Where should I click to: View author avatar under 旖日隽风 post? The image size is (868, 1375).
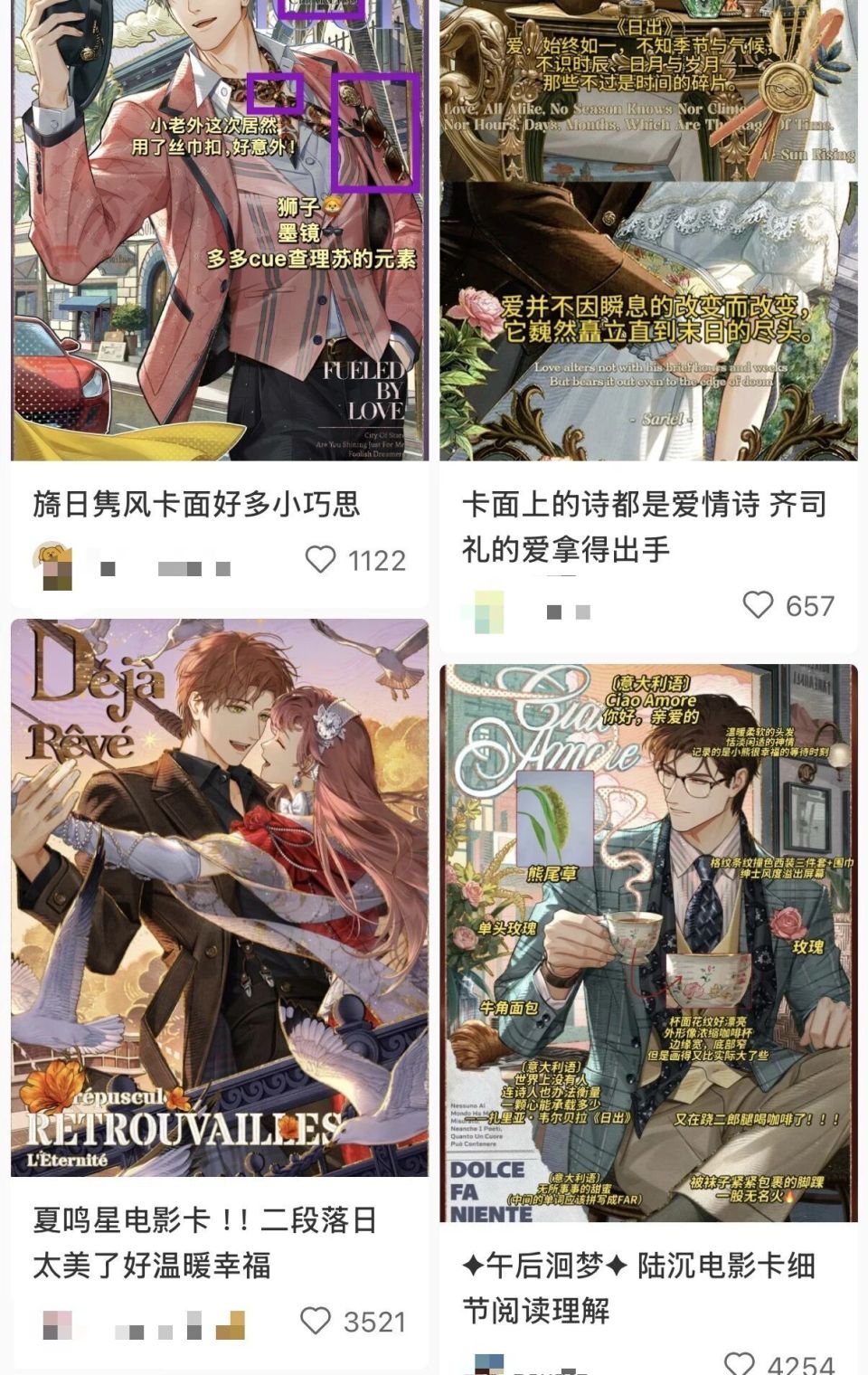[53, 564]
